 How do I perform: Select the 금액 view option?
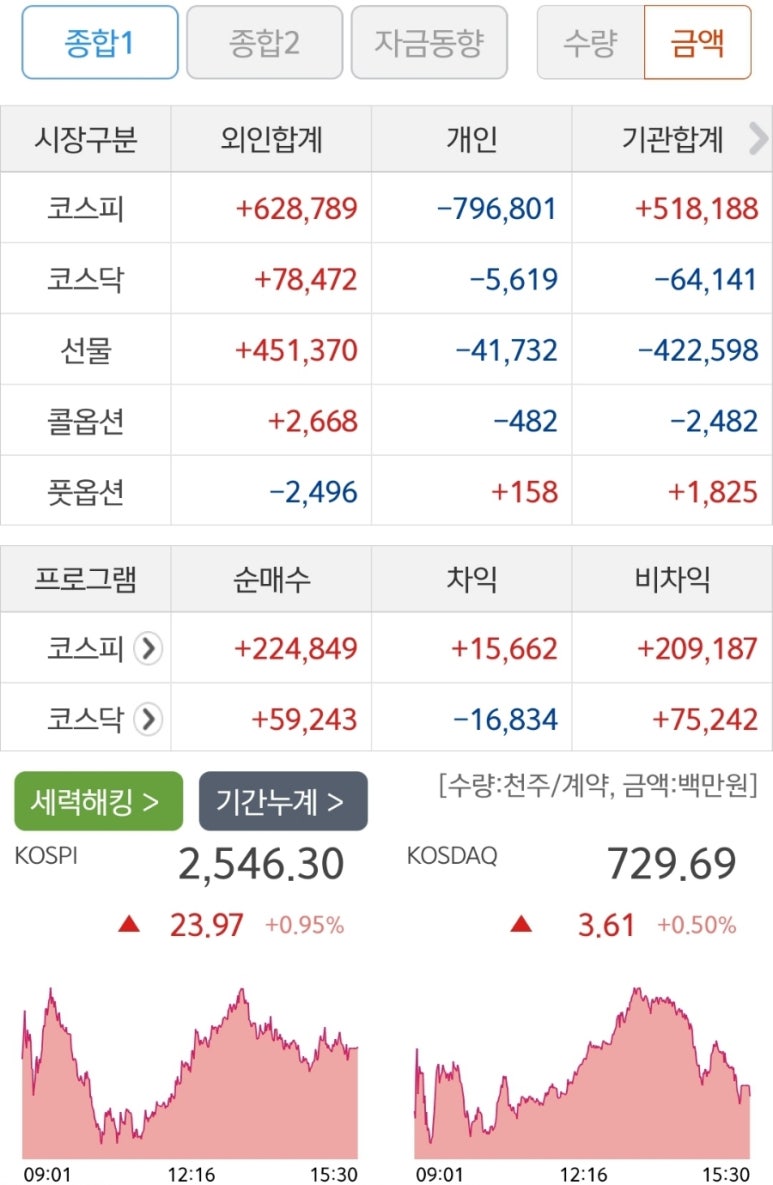697,43
